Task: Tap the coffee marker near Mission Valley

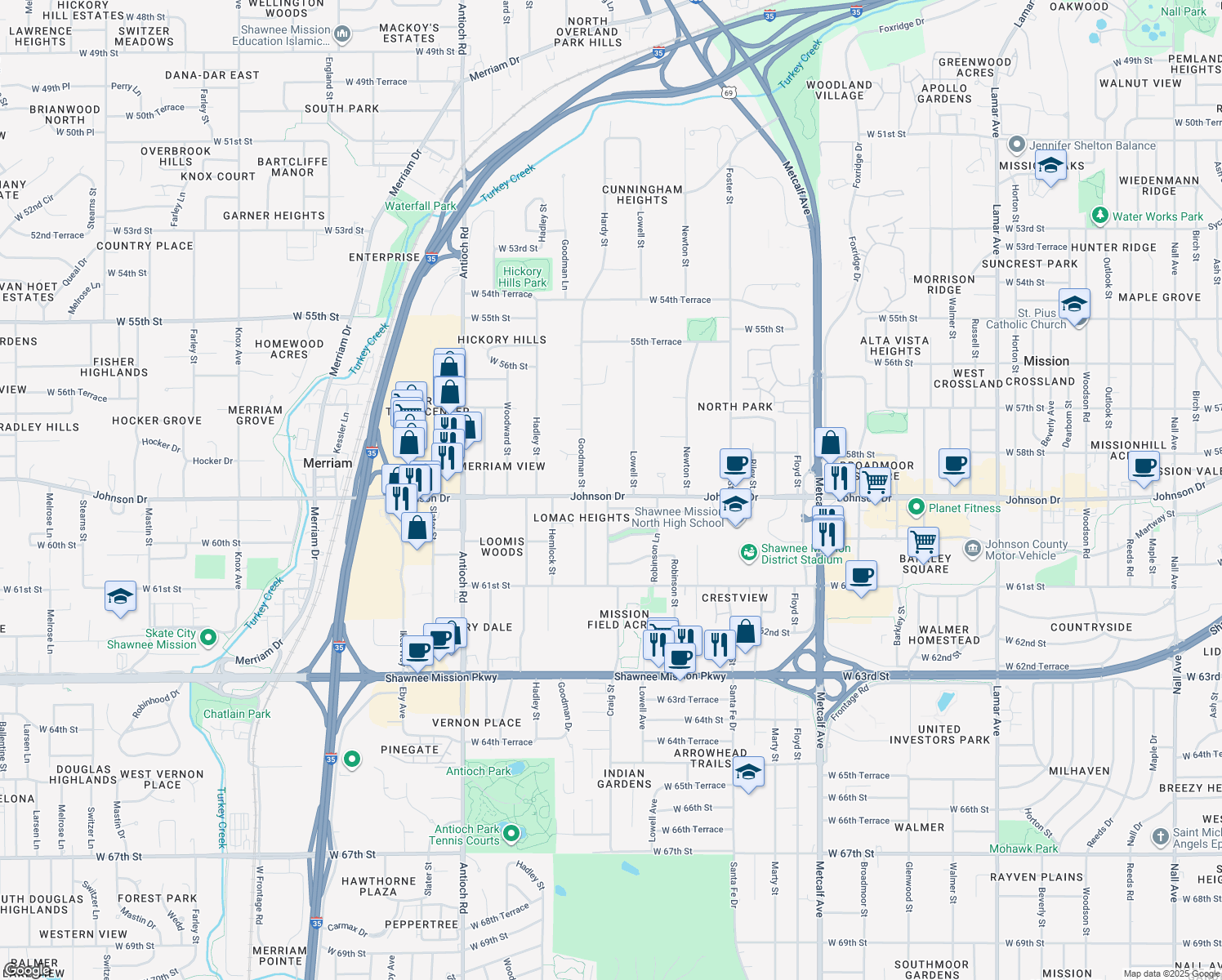Action: pos(1144,467)
